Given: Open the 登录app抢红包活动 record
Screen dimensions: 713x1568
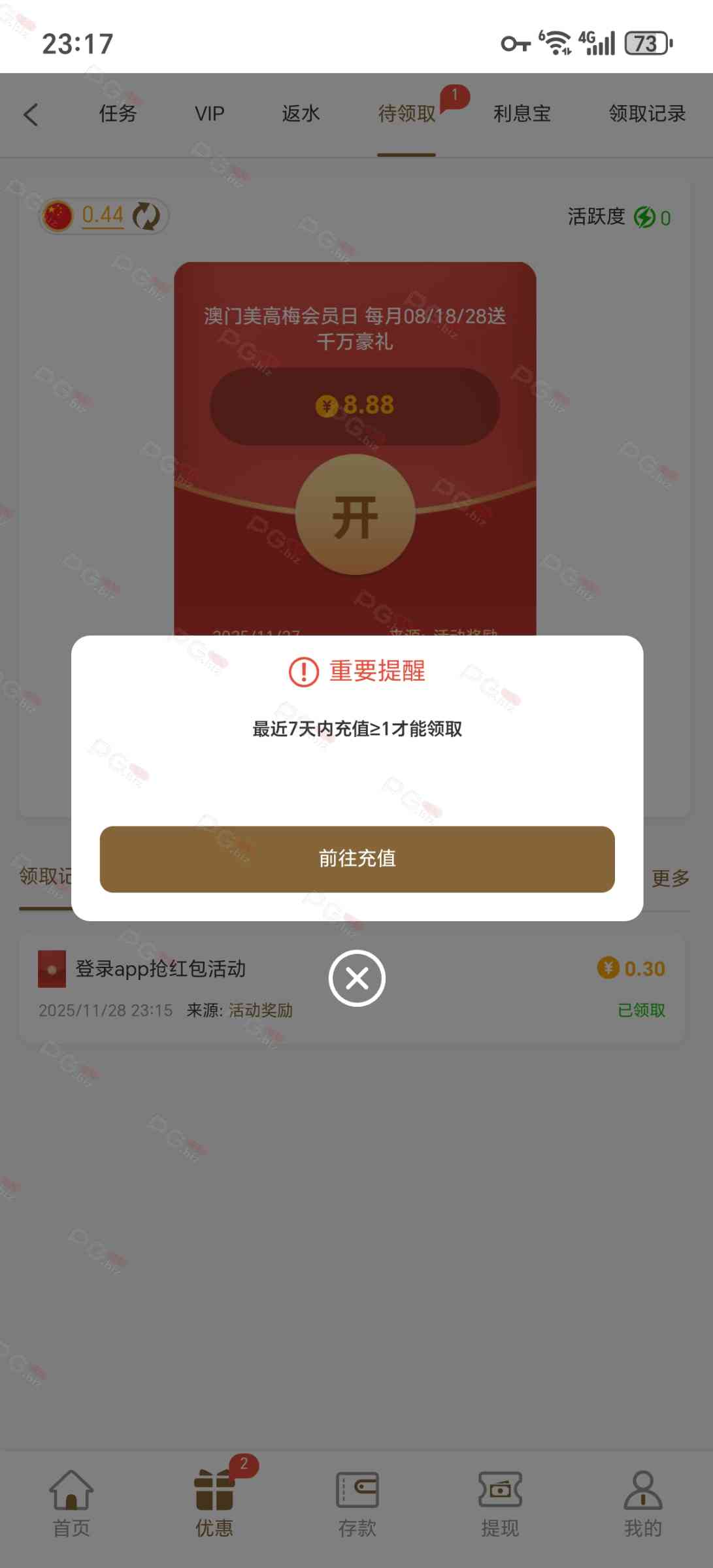Looking at the screenshot, I should (160, 969).
